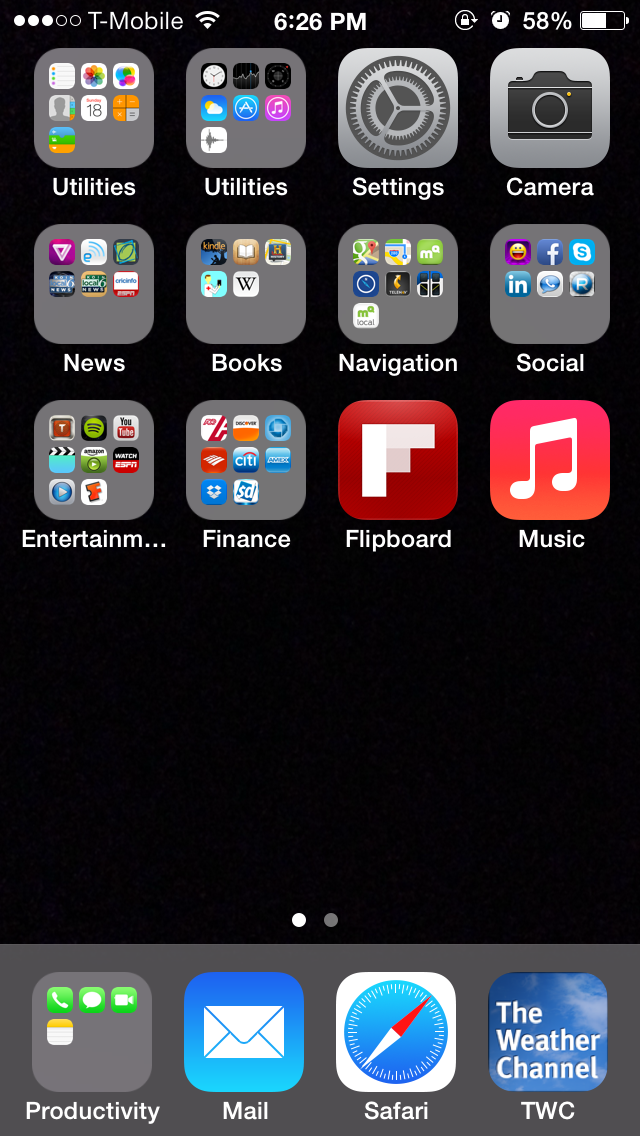Open the Utilities folder containing Clock and App Store

pos(246,108)
